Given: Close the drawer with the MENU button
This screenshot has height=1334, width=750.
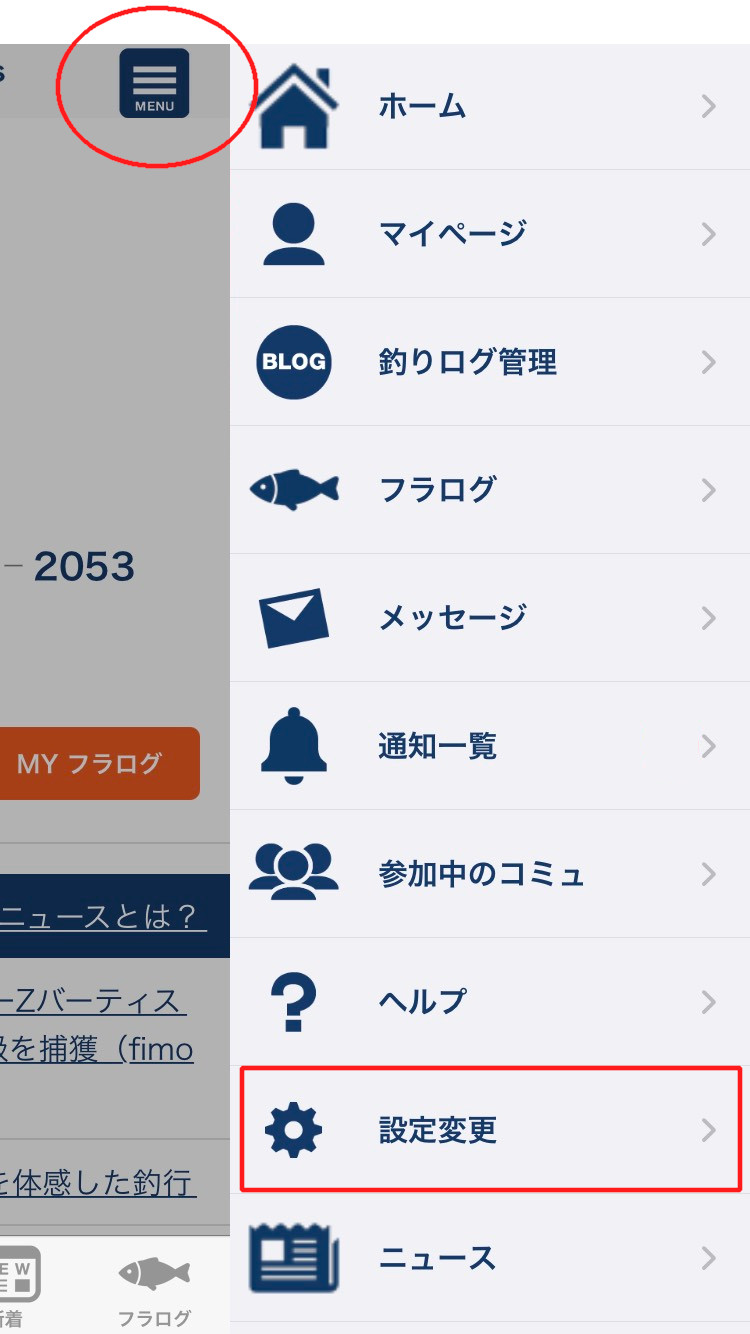Looking at the screenshot, I should (154, 83).
